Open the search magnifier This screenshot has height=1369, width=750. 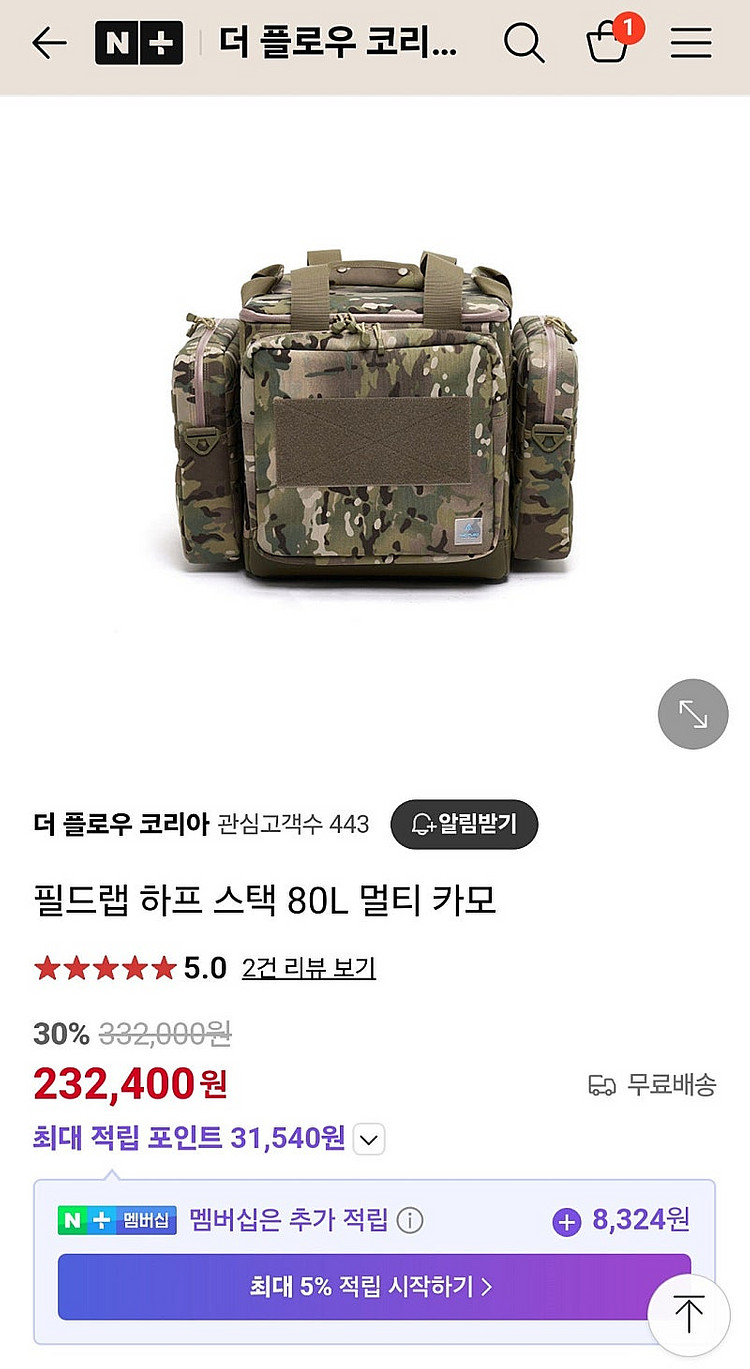(523, 43)
